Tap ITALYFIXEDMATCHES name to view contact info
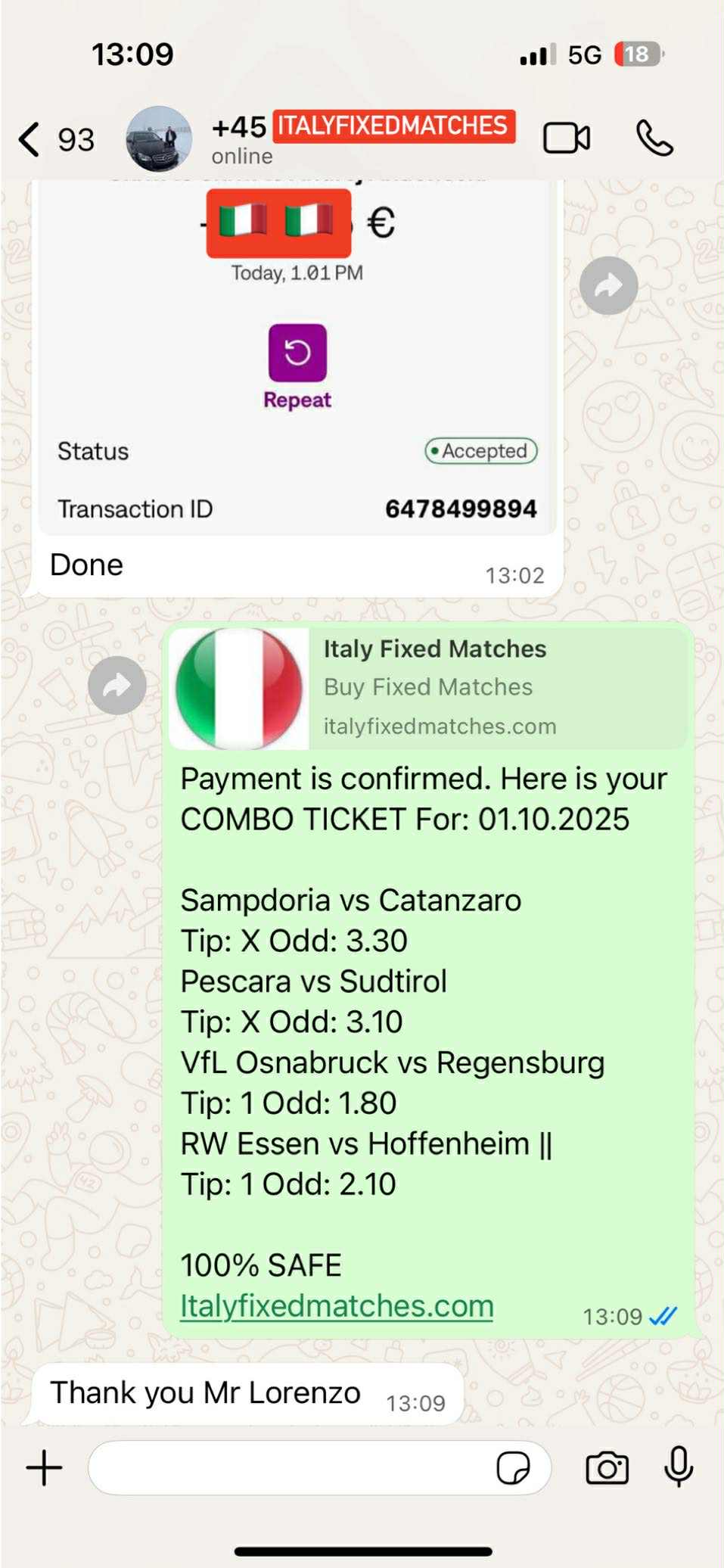This screenshot has height=1568, width=724. click(x=390, y=126)
